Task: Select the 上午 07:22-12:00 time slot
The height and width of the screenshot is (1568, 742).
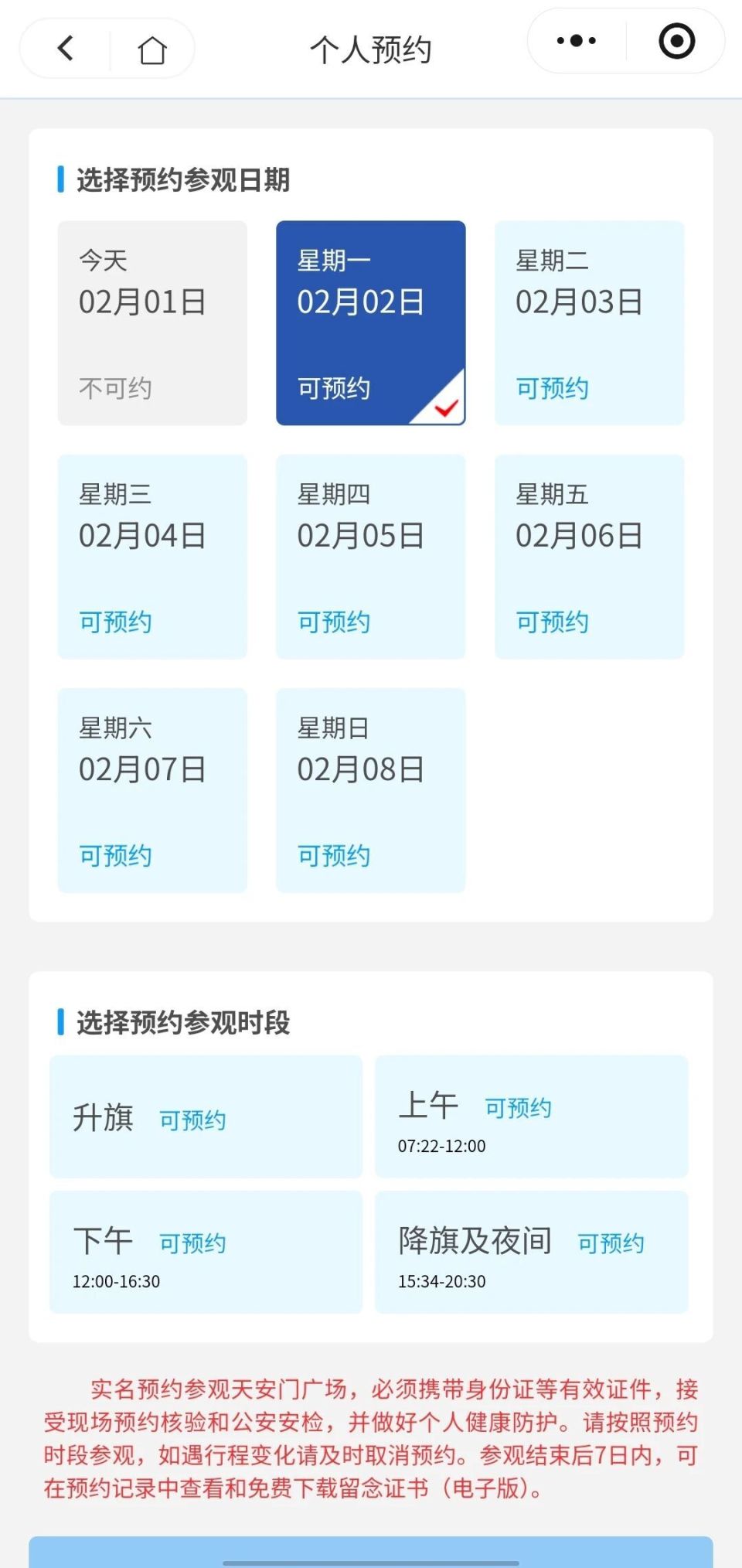Action: pyautogui.click(x=532, y=1116)
